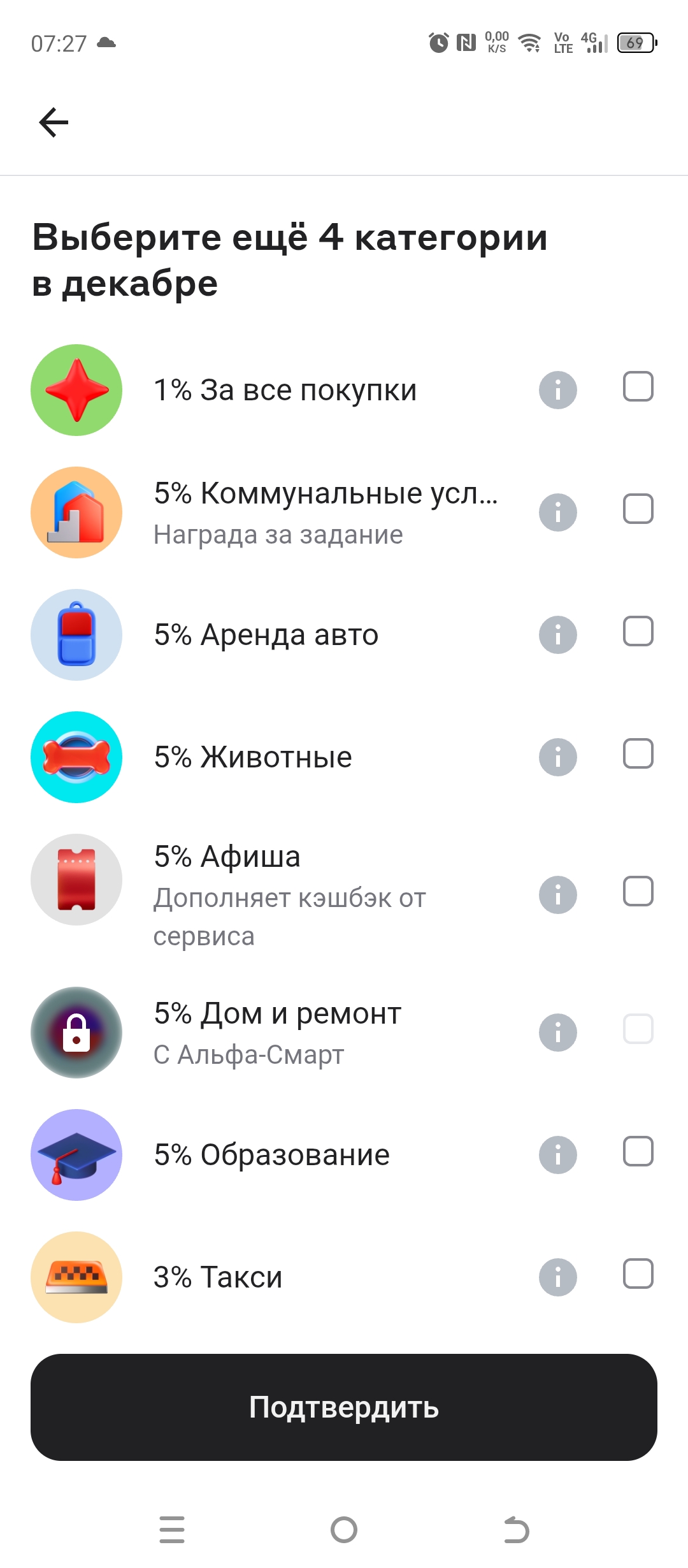Tick the 5% Аренда авто checkbox
Screen dimensions: 688x1568
(x=638, y=632)
